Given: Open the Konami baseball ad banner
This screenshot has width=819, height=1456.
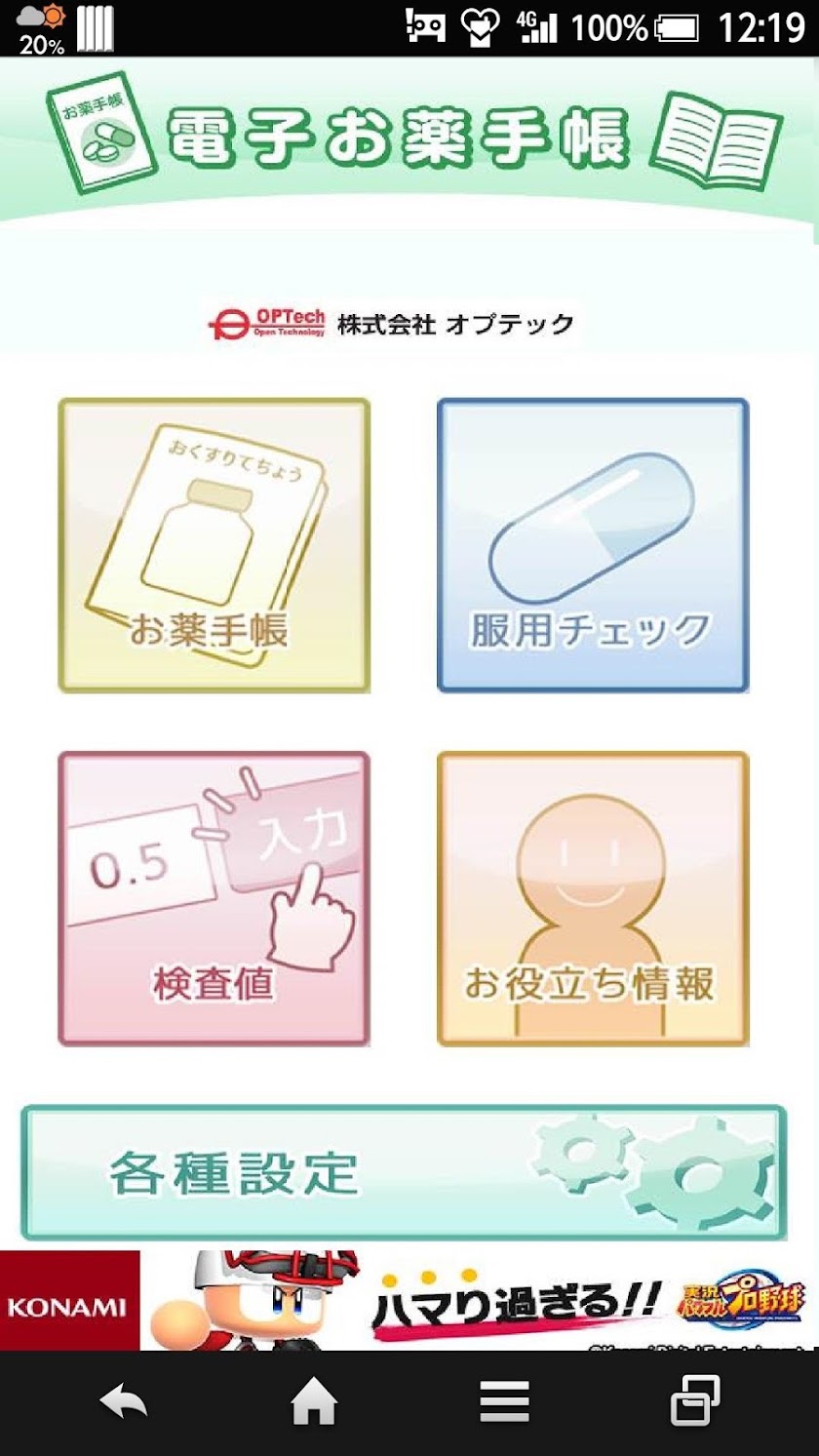Looking at the screenshot, I should point(409,1301).
